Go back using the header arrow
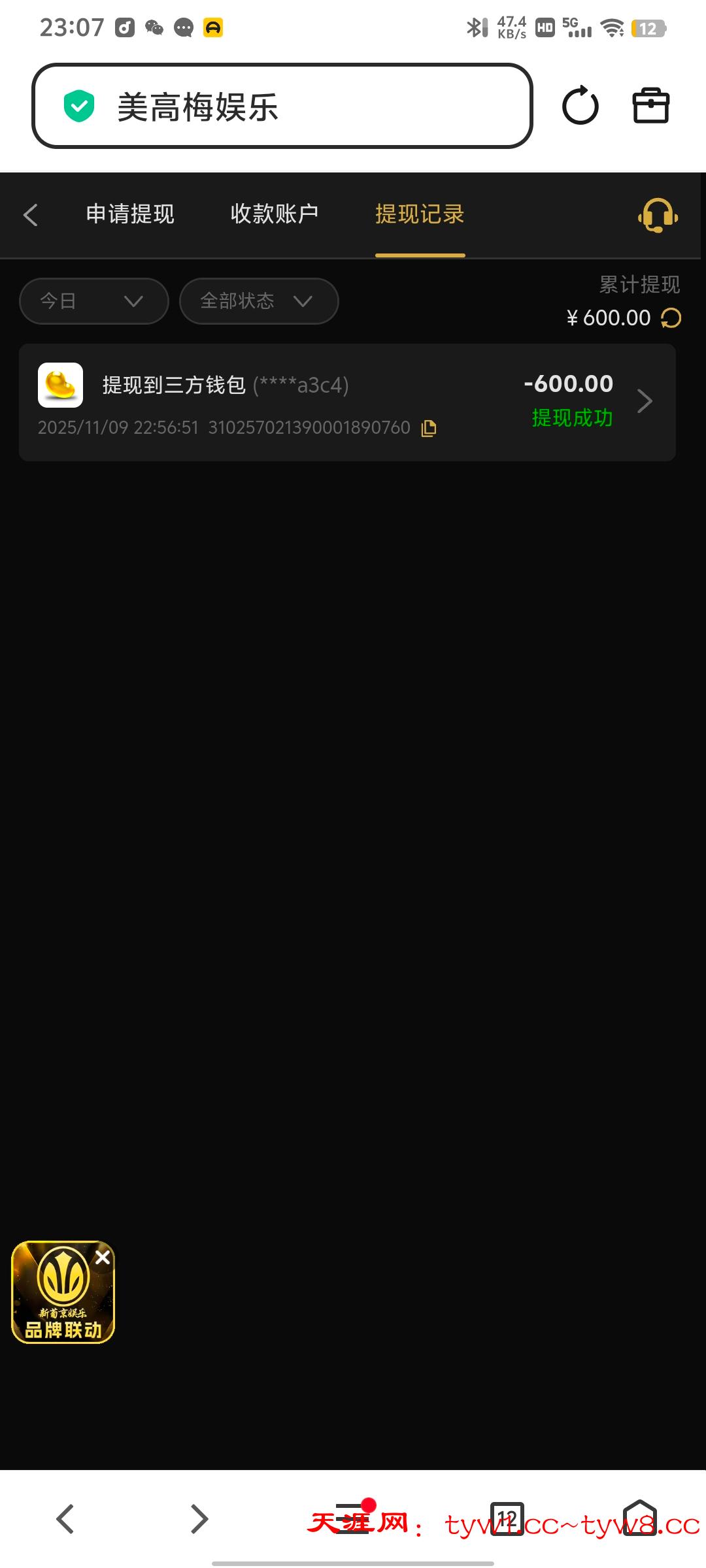 pos(31,215)
